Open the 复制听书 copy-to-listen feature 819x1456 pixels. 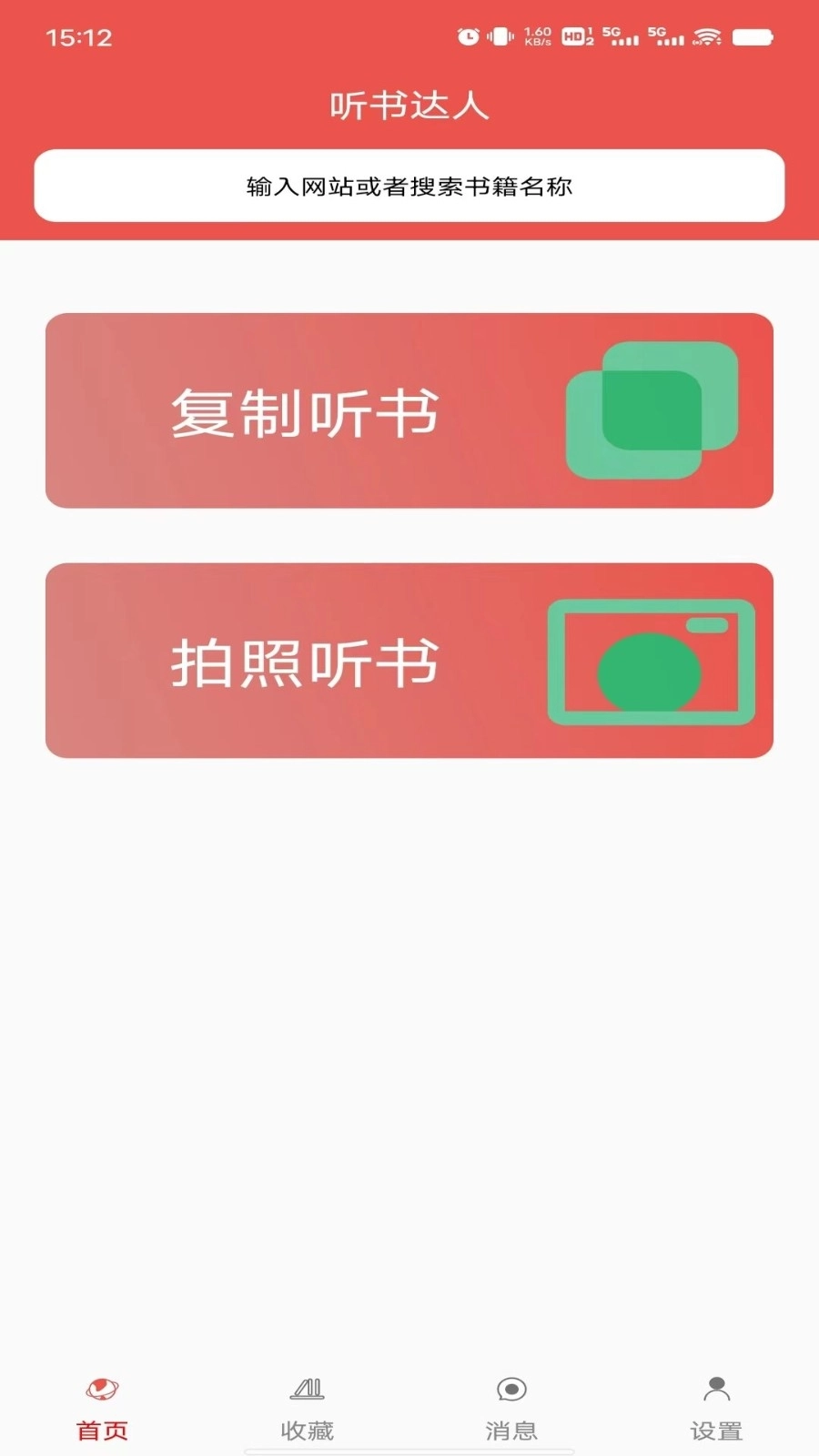(x=409, y=409)
